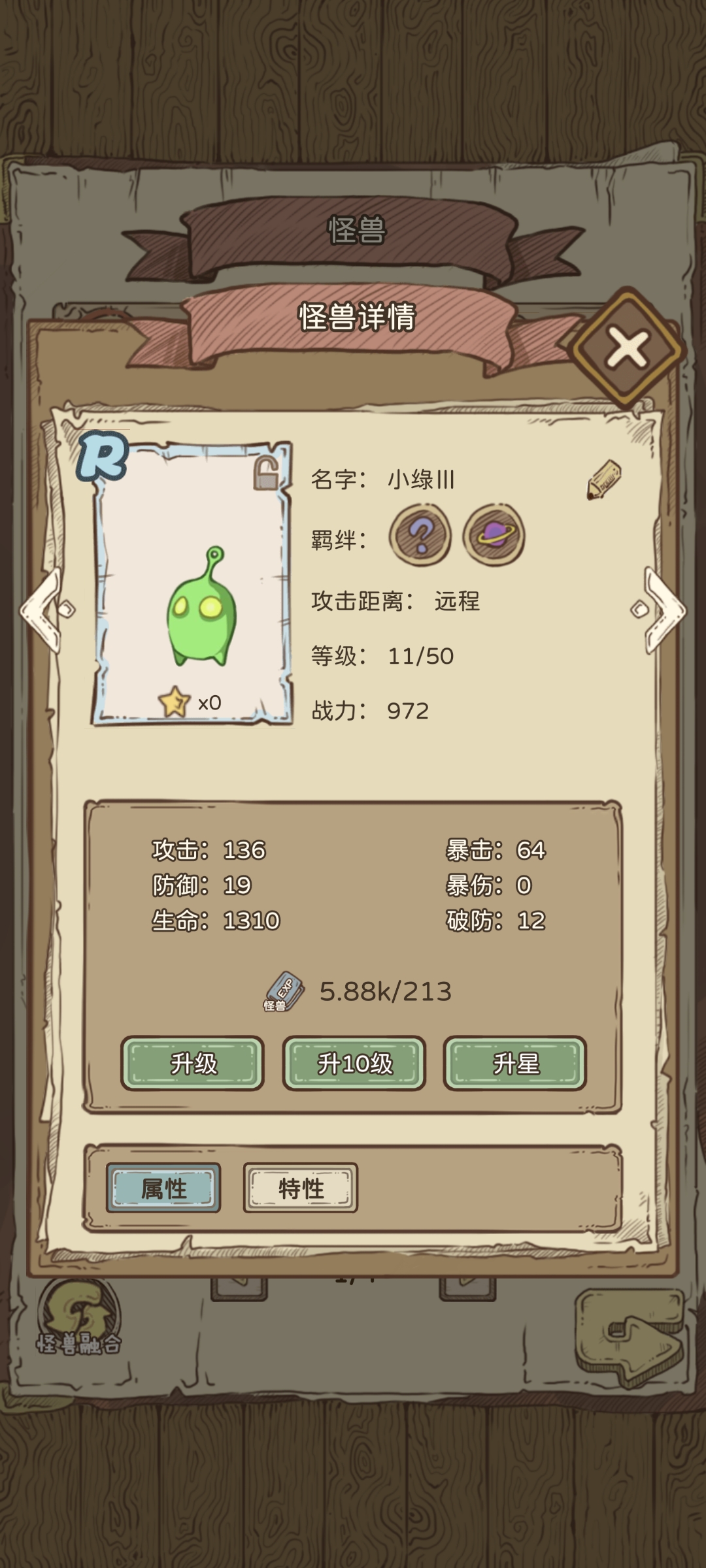This screenshot has height=1568, width=706.
Task: Tap the 升级 button to level up
Action: (x=193, y=1064)
